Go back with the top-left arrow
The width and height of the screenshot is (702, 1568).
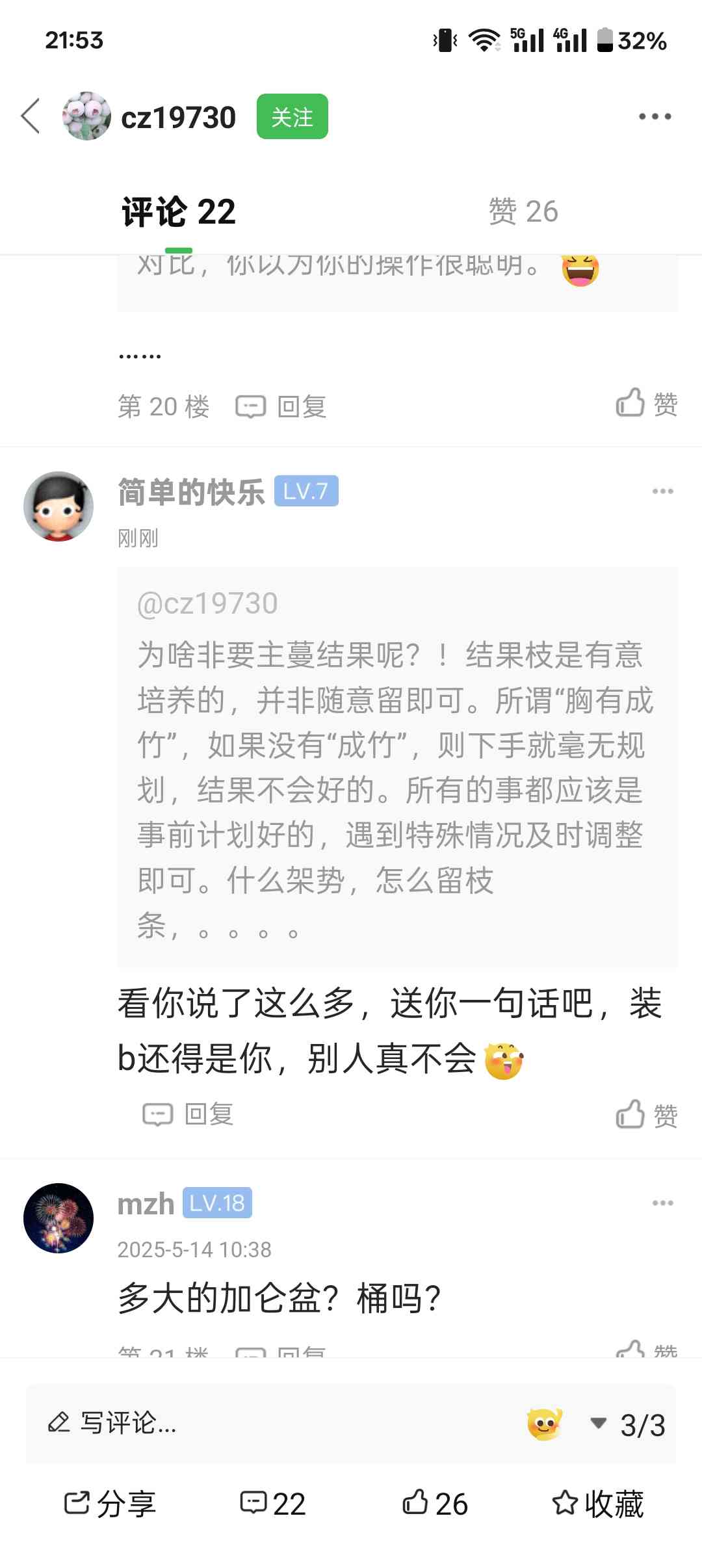pyautogui.click(x=31, y=116)
